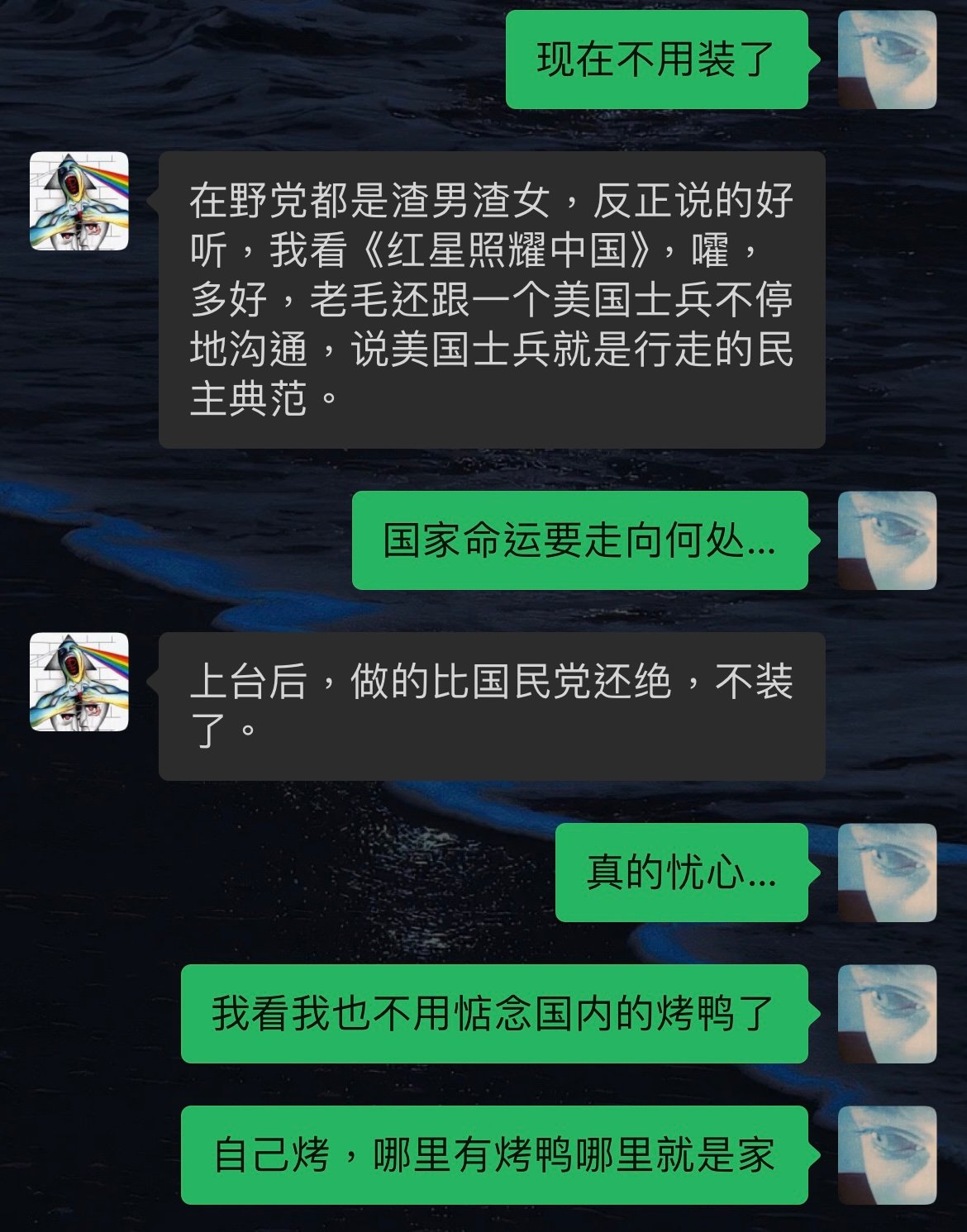Screen dimensions: 967x1232
Task: Open sender's avatar beside '现在不用装了' message
Action: coord(887,59)
